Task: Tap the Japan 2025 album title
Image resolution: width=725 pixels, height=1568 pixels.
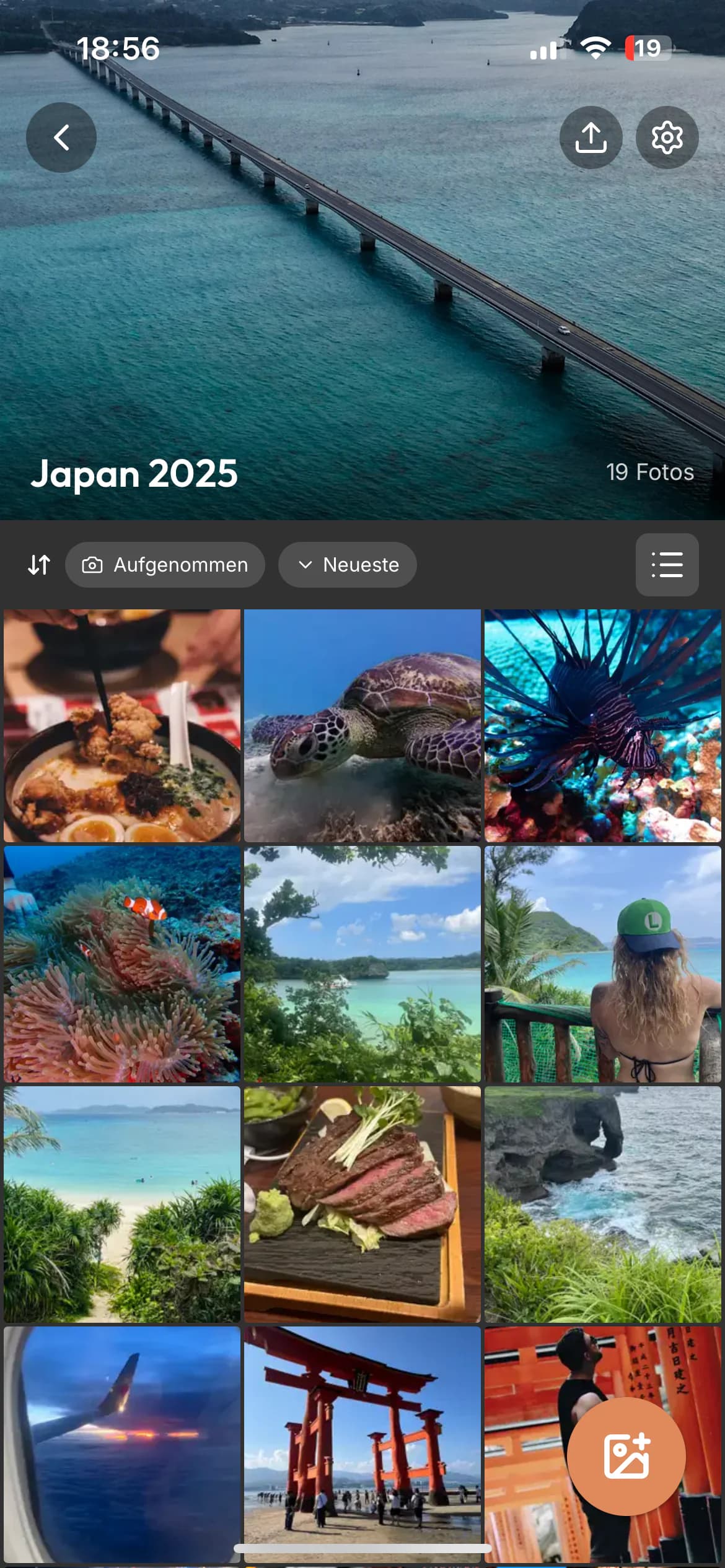Action: pos(134,473)
